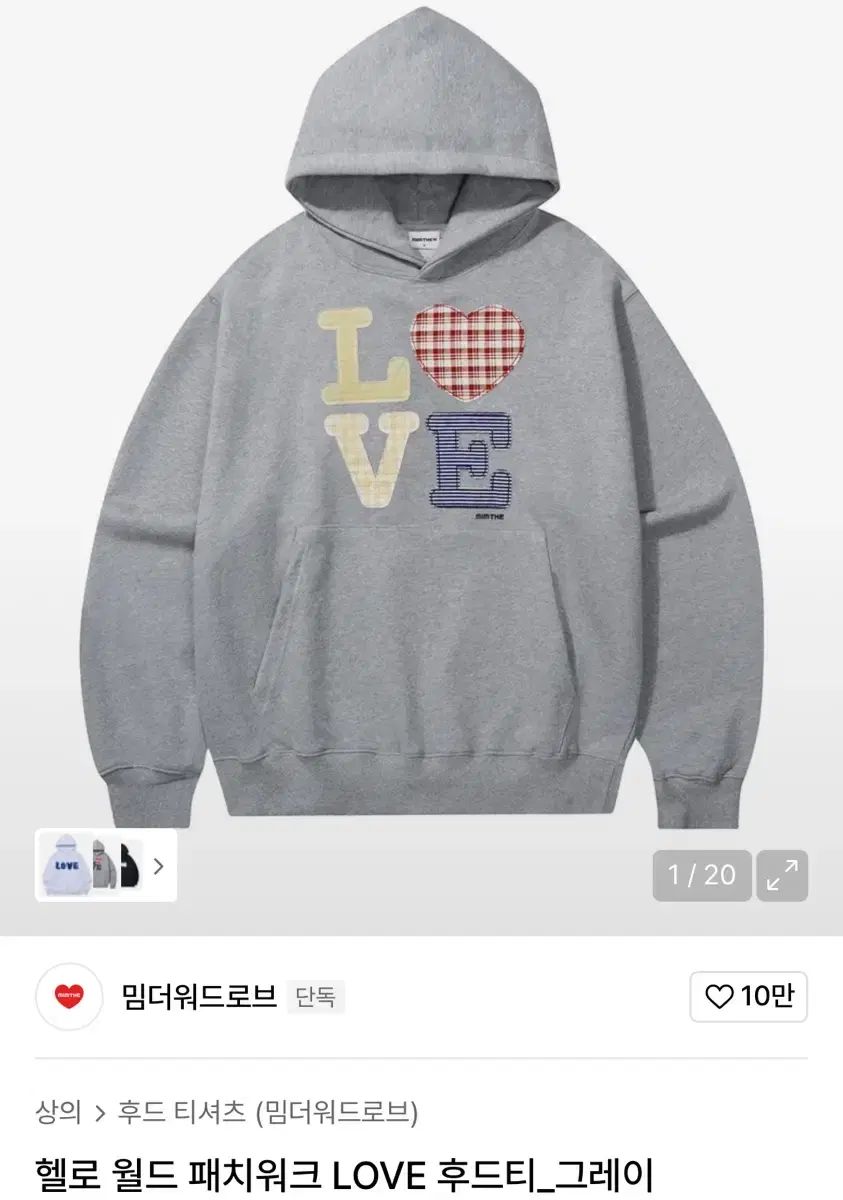
Task: Open the 밈더워드로브 brand page
Action: 198,996
